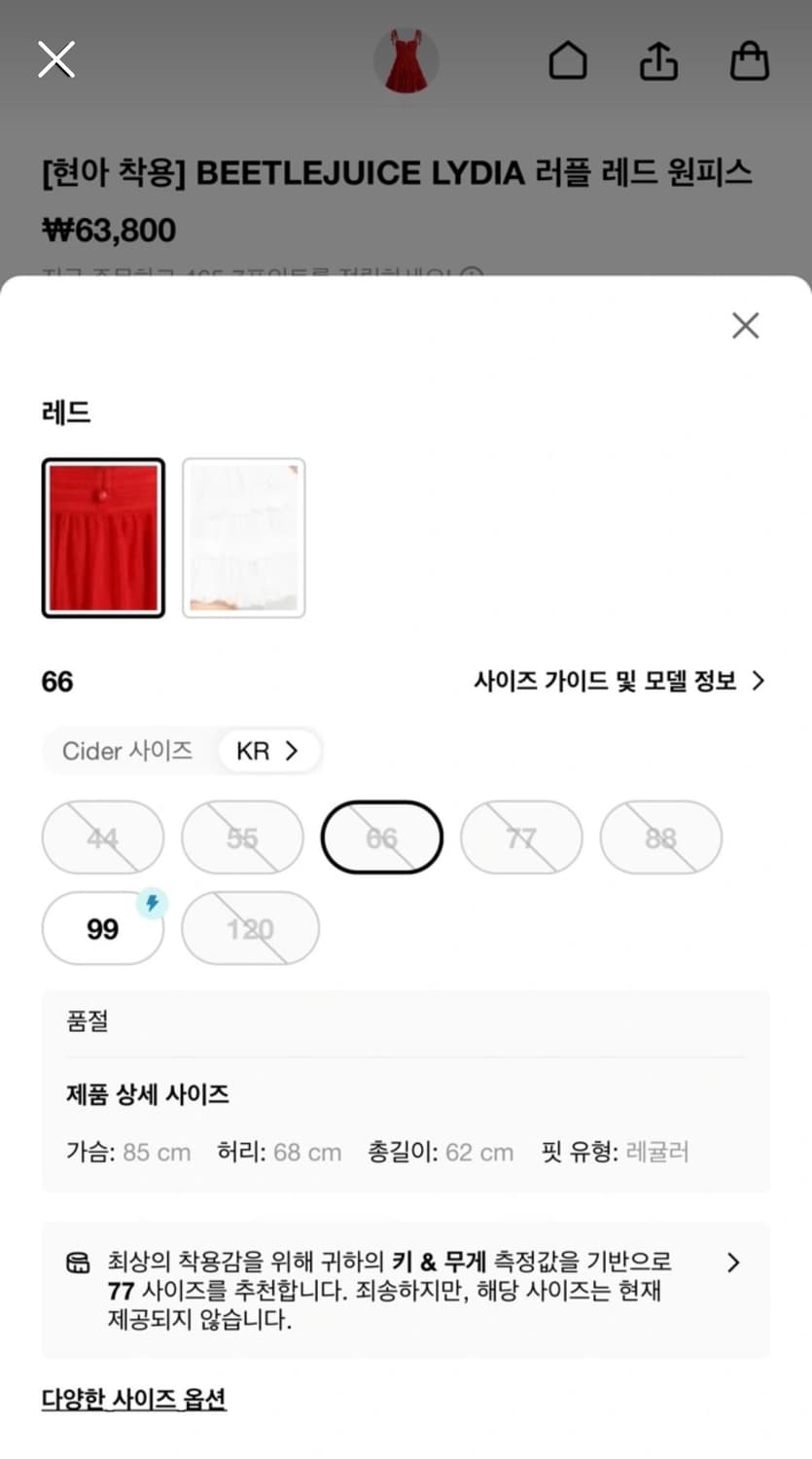Select the sold-out size 66 option
Viewport: 812px width, 1459px height.
(381, 836)
